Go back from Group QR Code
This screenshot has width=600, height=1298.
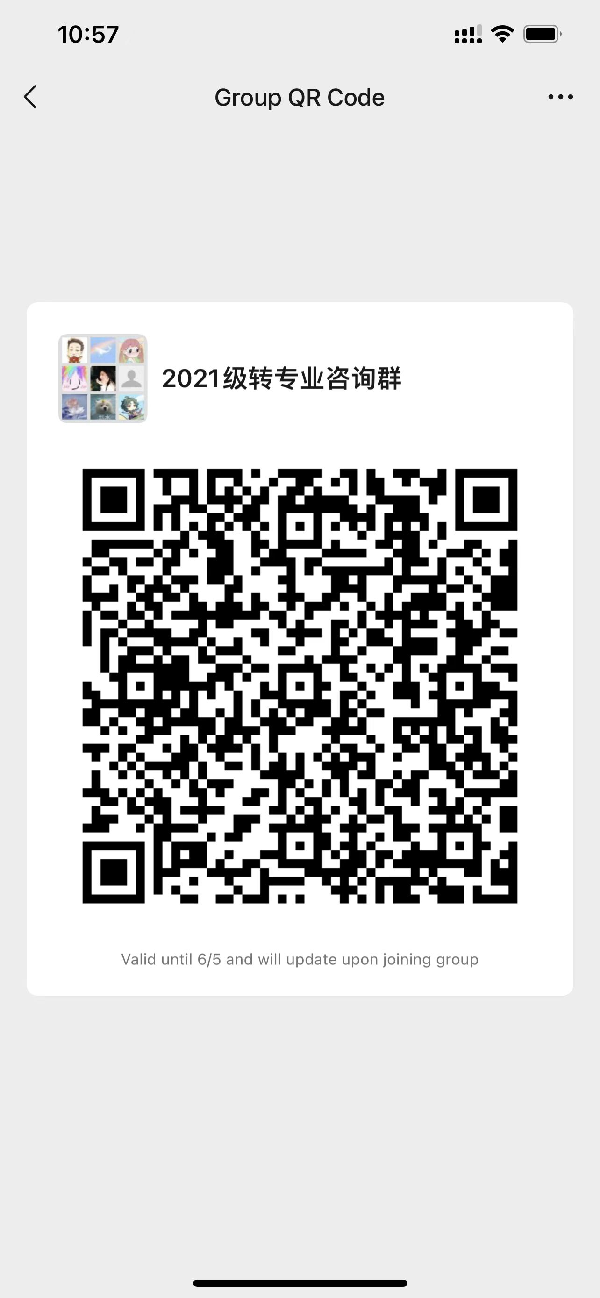[x=30, y=97]
